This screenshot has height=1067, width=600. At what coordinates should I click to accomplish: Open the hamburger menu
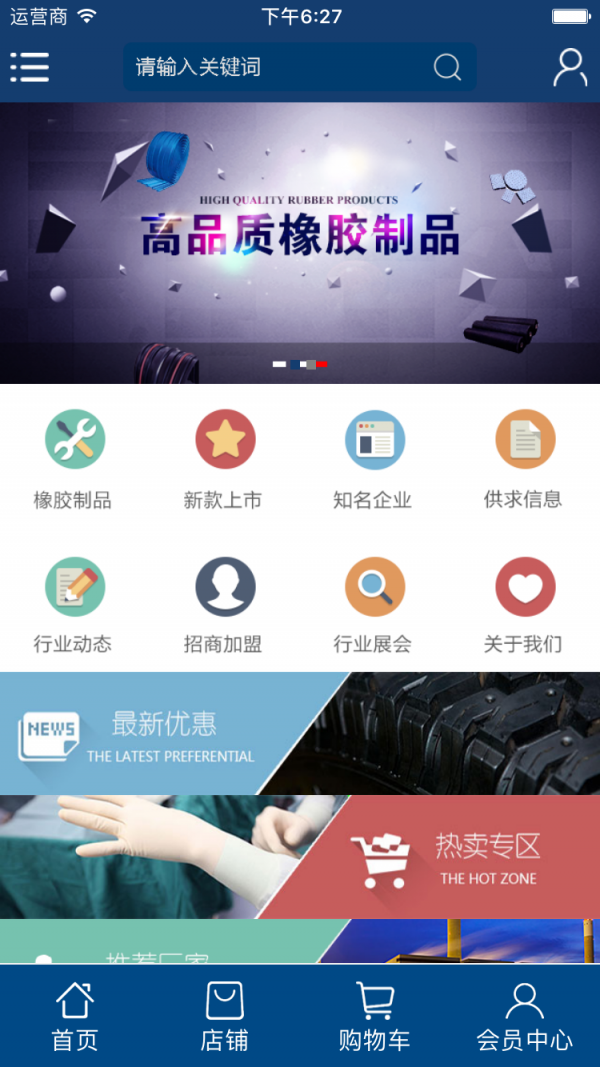[30, 67]
